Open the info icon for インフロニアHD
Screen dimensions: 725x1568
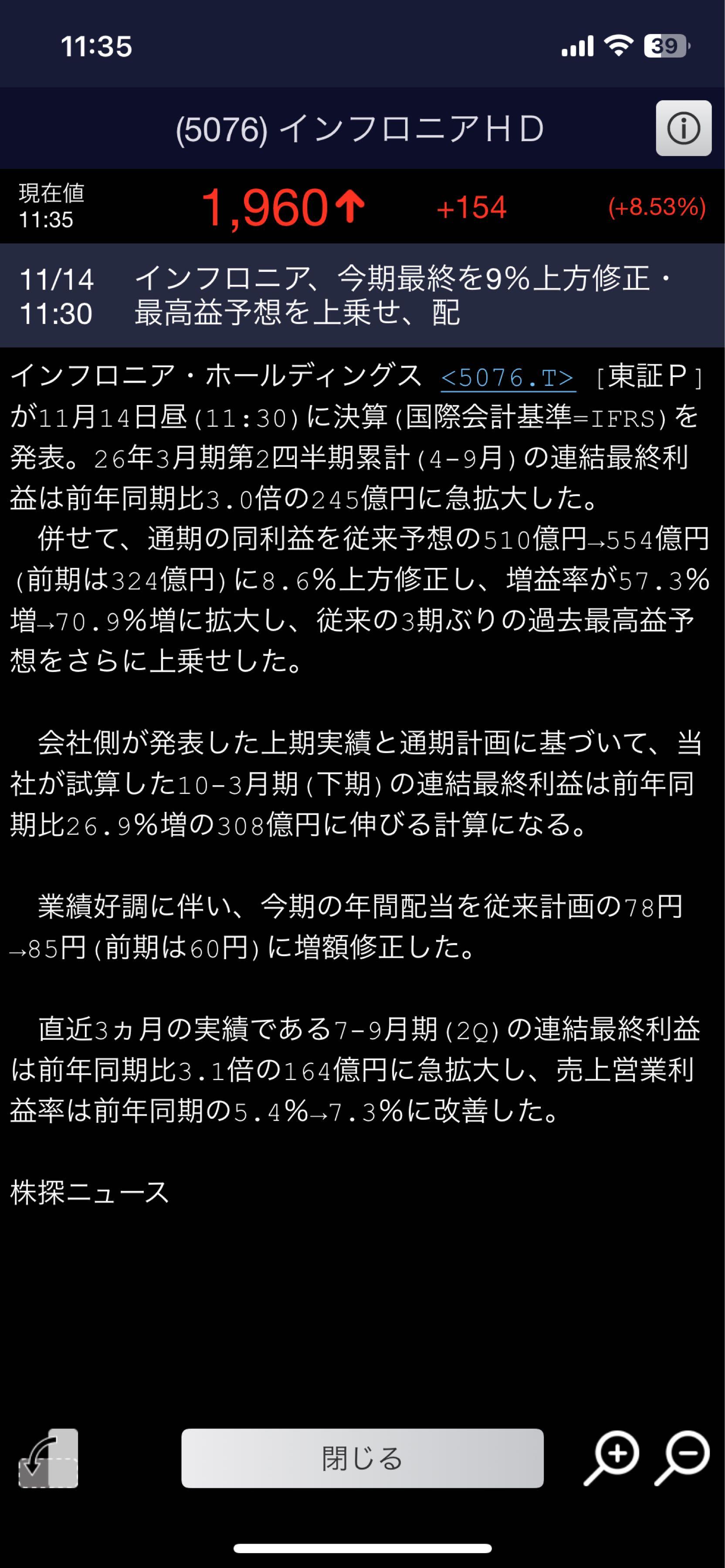[x=683, y=128]
